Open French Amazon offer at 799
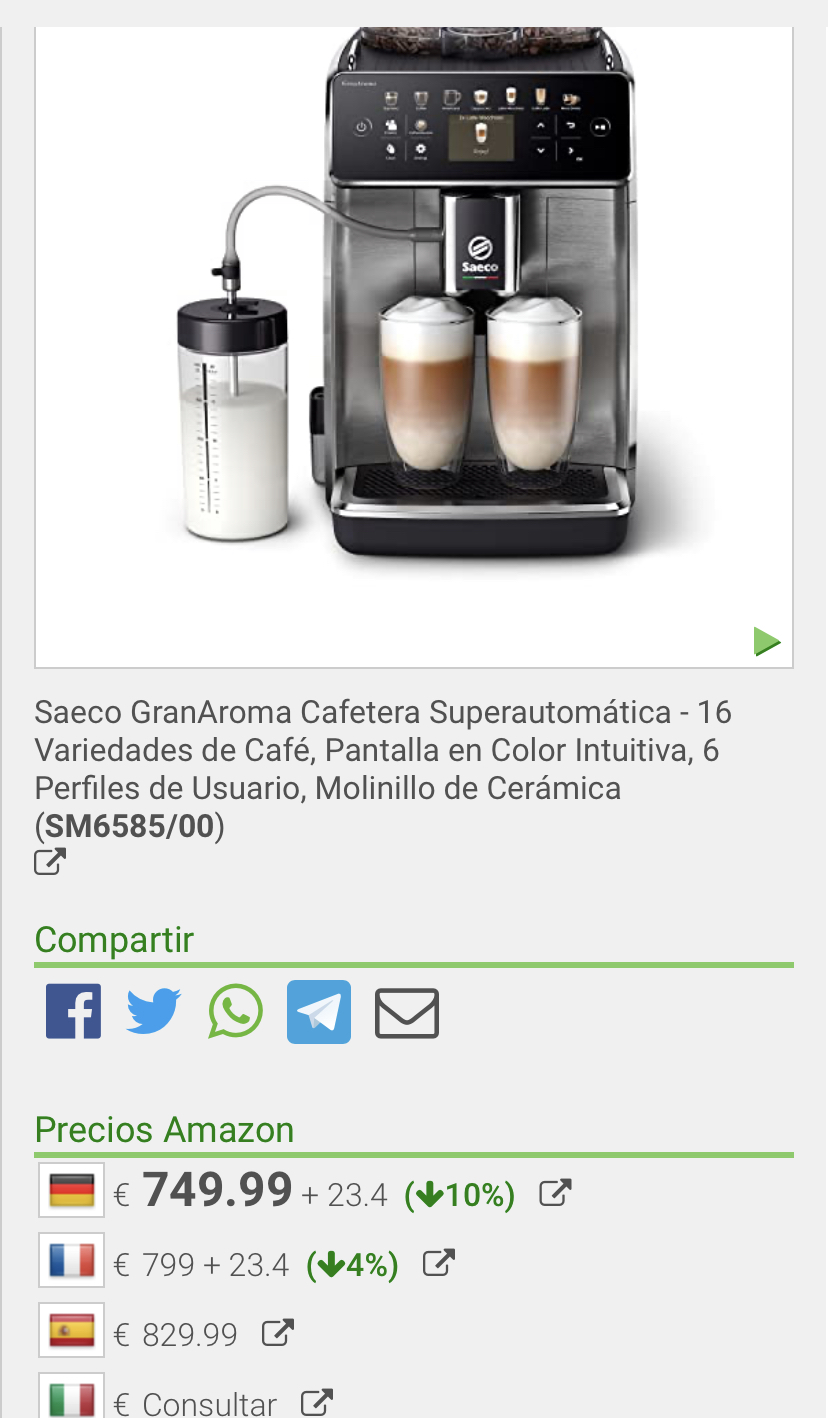The image size is (828, 1418). [439, 1263]
